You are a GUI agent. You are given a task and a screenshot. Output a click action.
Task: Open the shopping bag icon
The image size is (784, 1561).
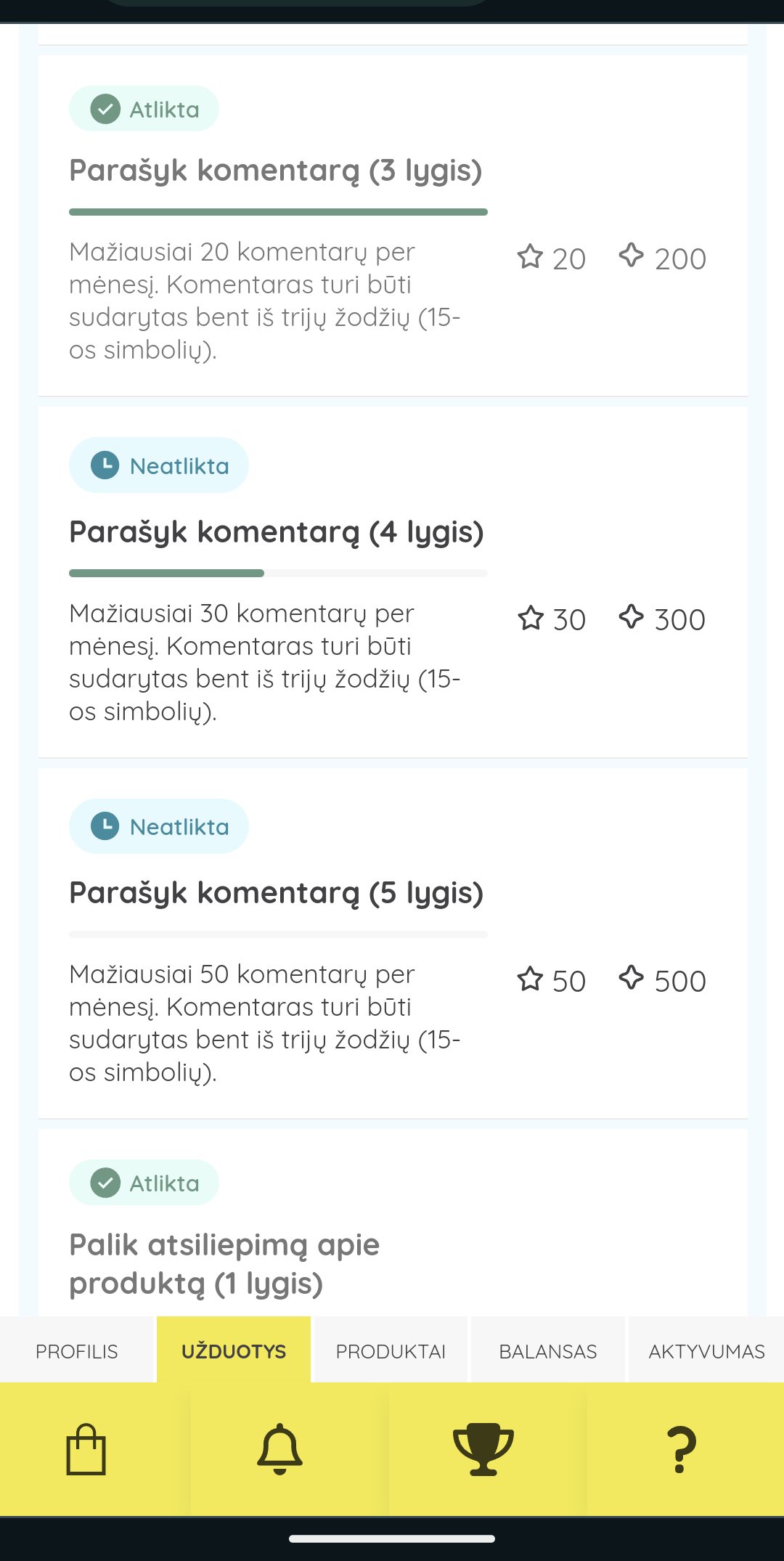tap(86, 1449)
